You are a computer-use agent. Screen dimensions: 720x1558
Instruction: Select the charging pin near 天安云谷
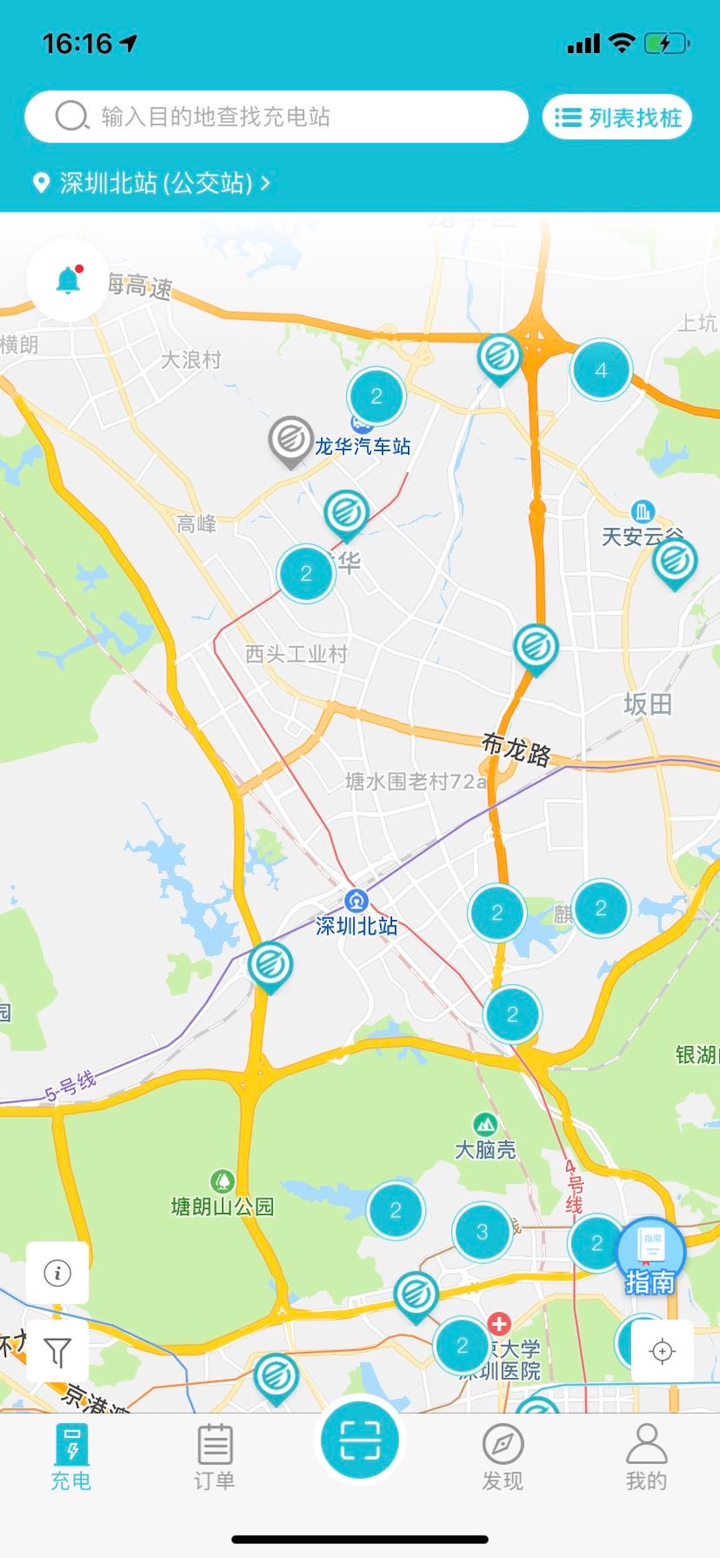click(674, 560)
